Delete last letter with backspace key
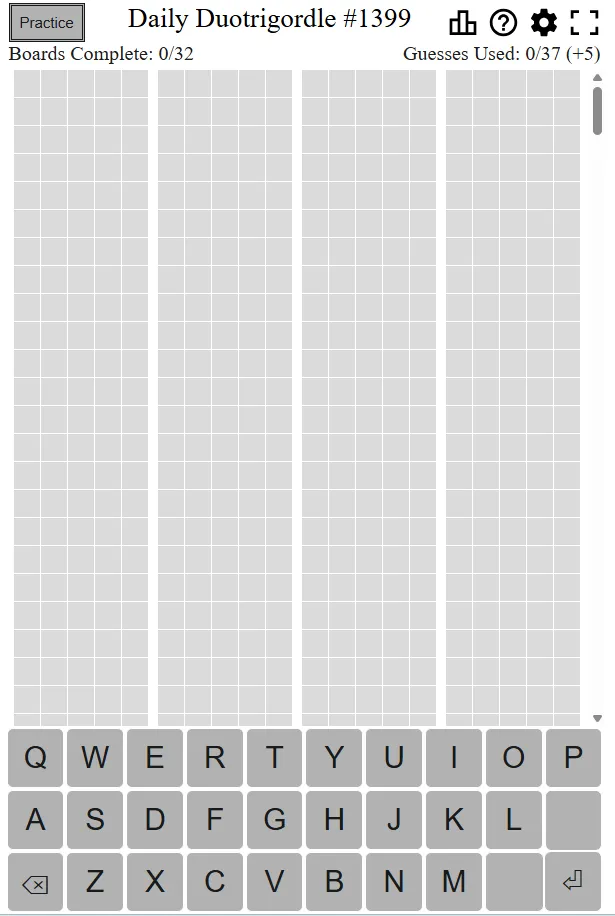Image resolution: width=615 pixels, height=916 pixels. [x=35, y=882]
